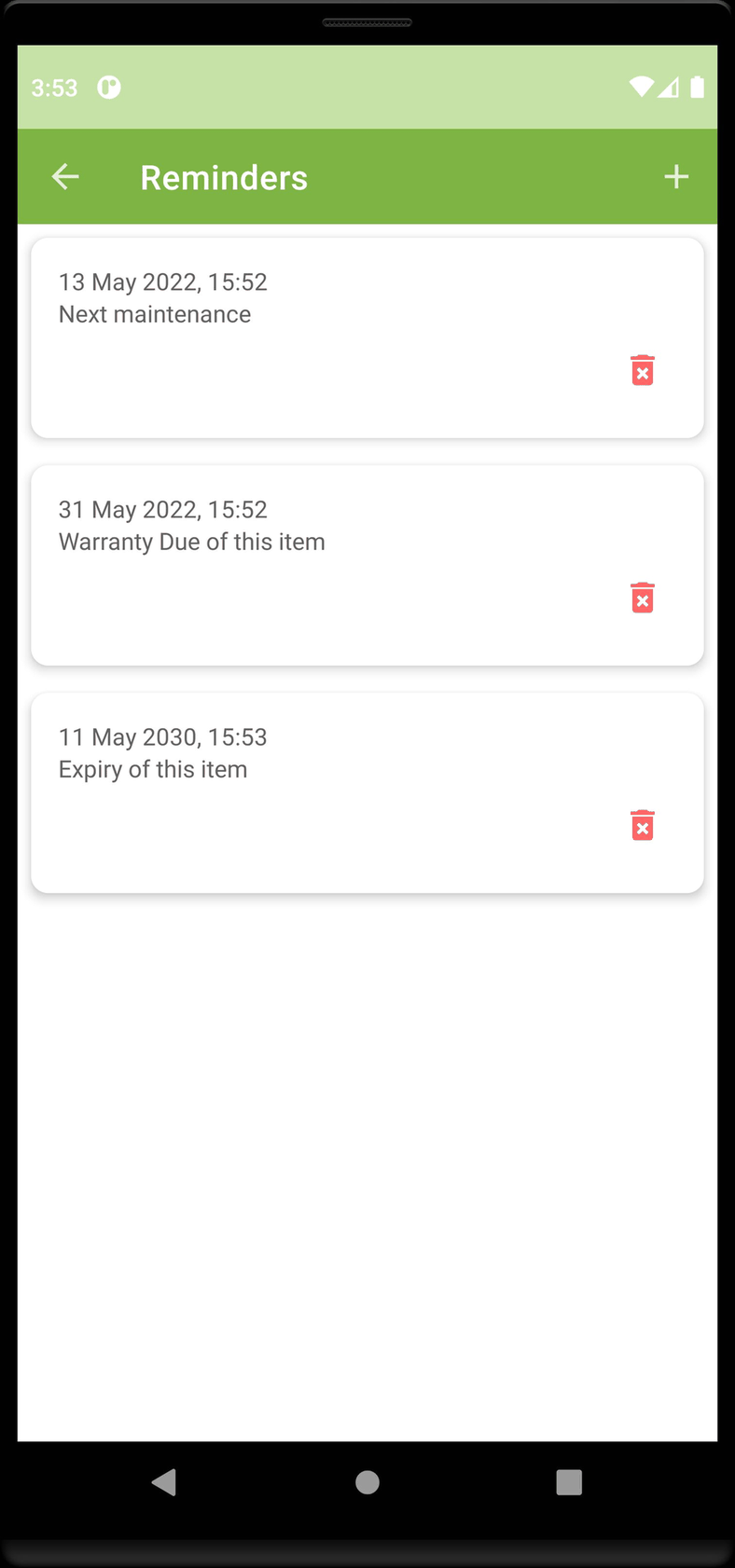
Task: Tap the Wi-Fi status bar icon
Action: click(640, 87)
